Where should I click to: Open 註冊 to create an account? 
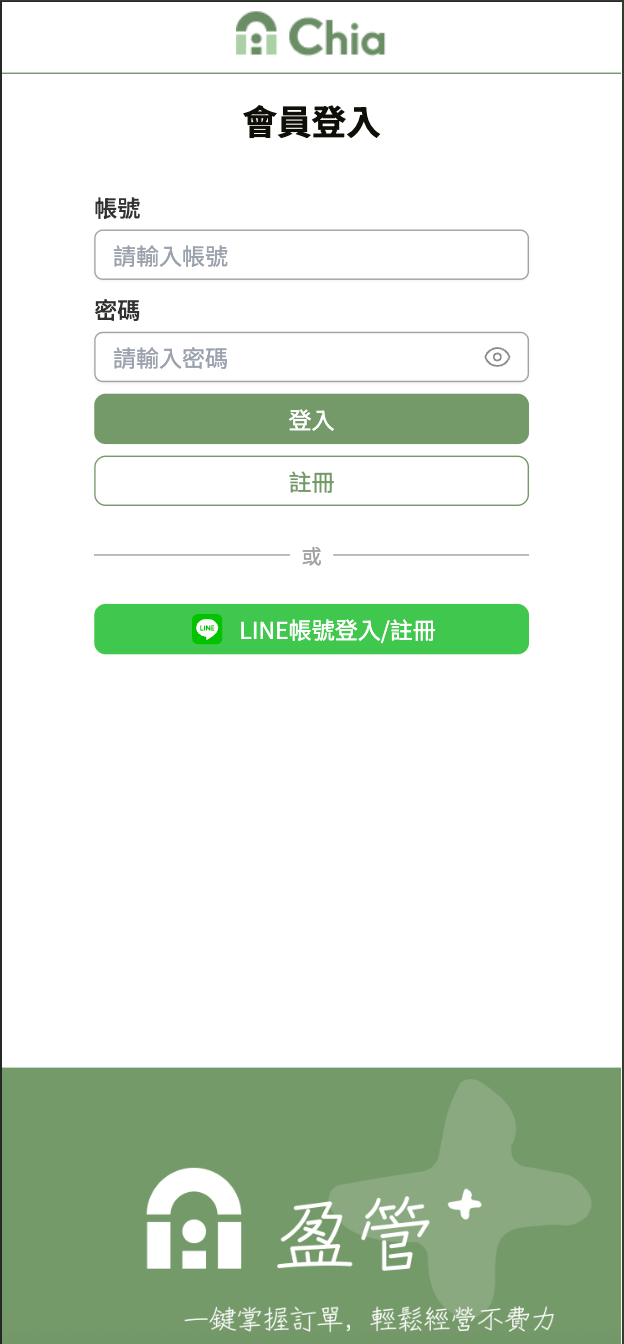coord(311,481)
